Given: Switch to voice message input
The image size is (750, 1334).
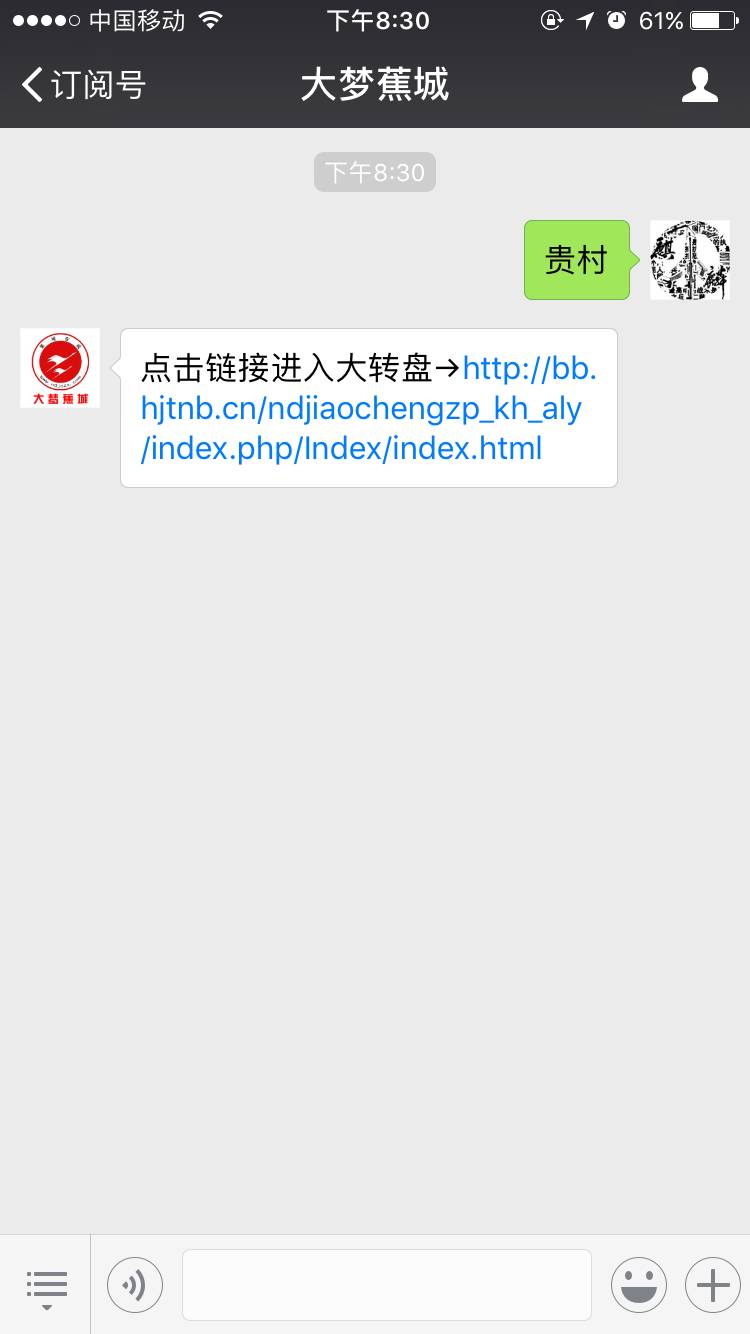Looking at the screenshot, I should 135,1285.
